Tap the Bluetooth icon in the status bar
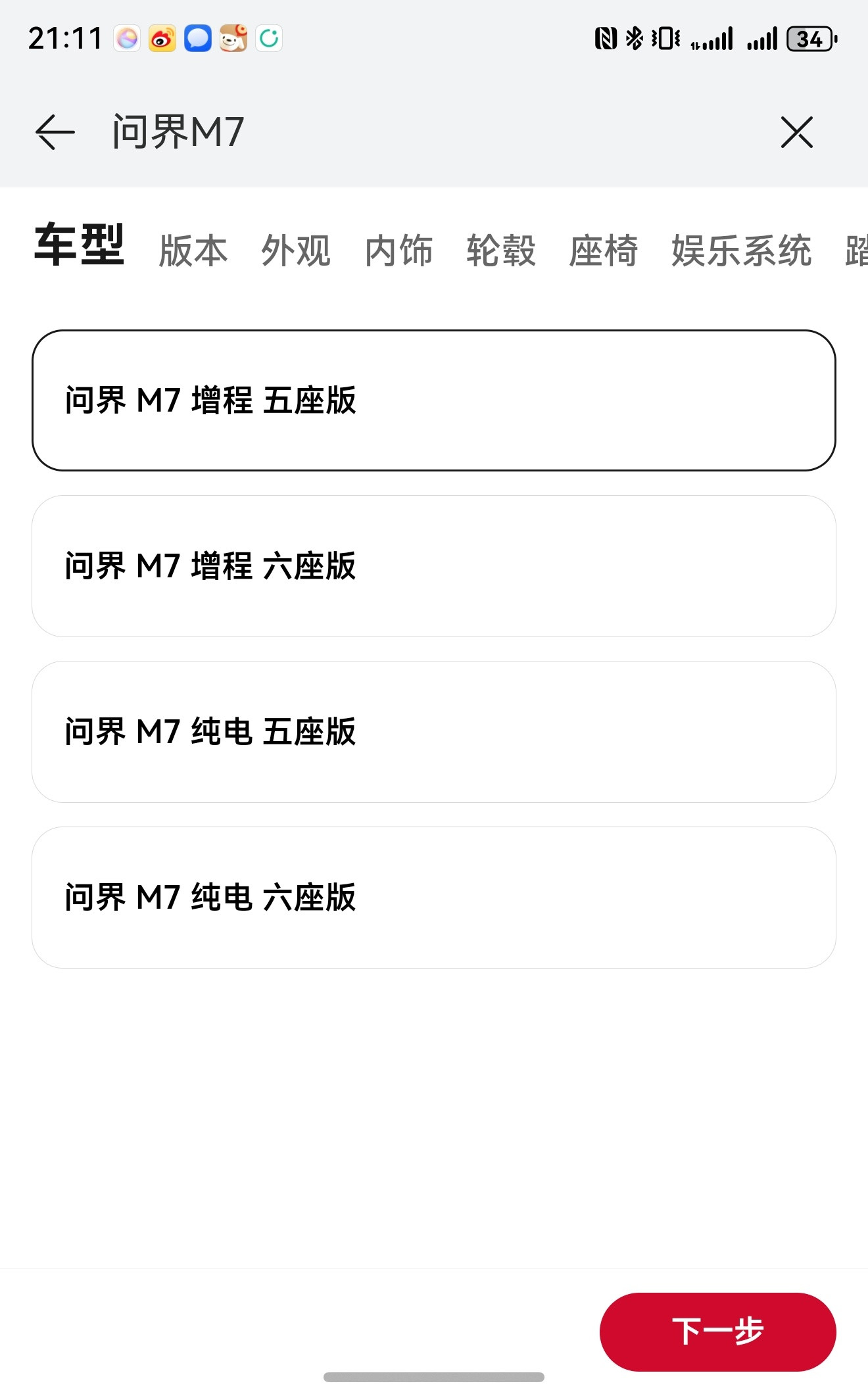This screenshot has height=1394, width=868. pos(635,38)
